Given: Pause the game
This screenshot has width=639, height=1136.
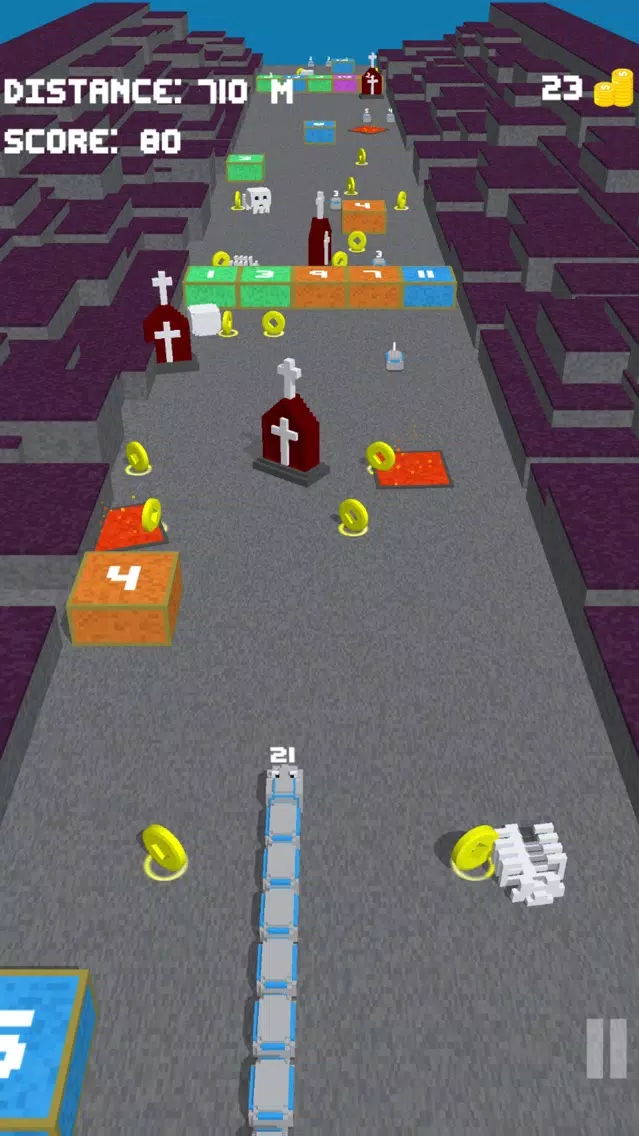Looking at the screenshot, I should [x=606, y=1048].
